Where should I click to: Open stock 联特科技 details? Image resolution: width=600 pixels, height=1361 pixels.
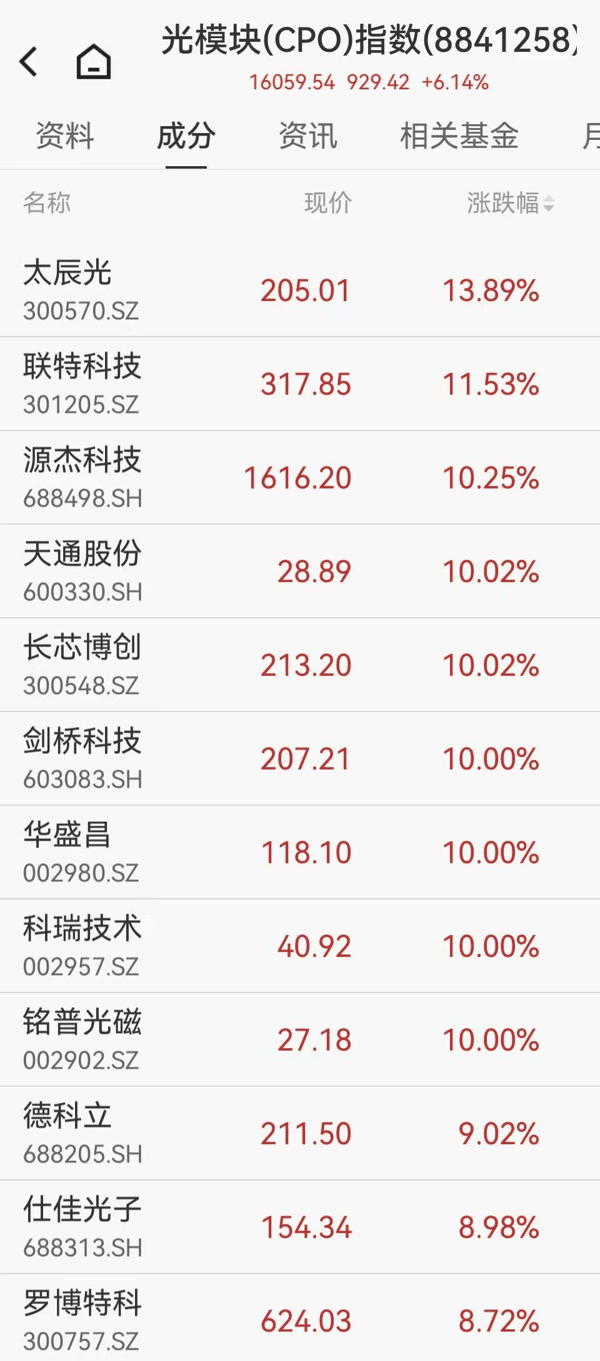pos(300,384)
